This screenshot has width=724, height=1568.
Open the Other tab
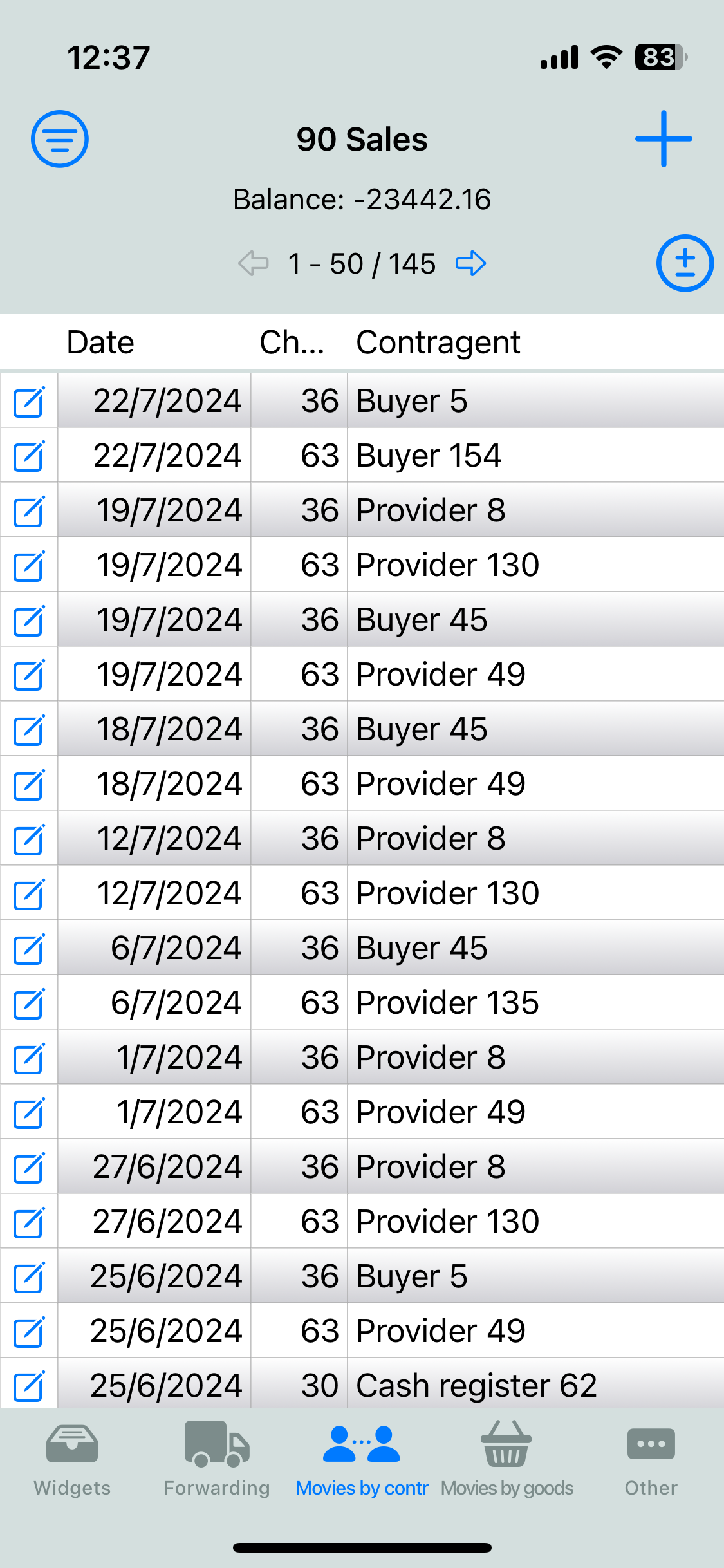(651, 1459)
